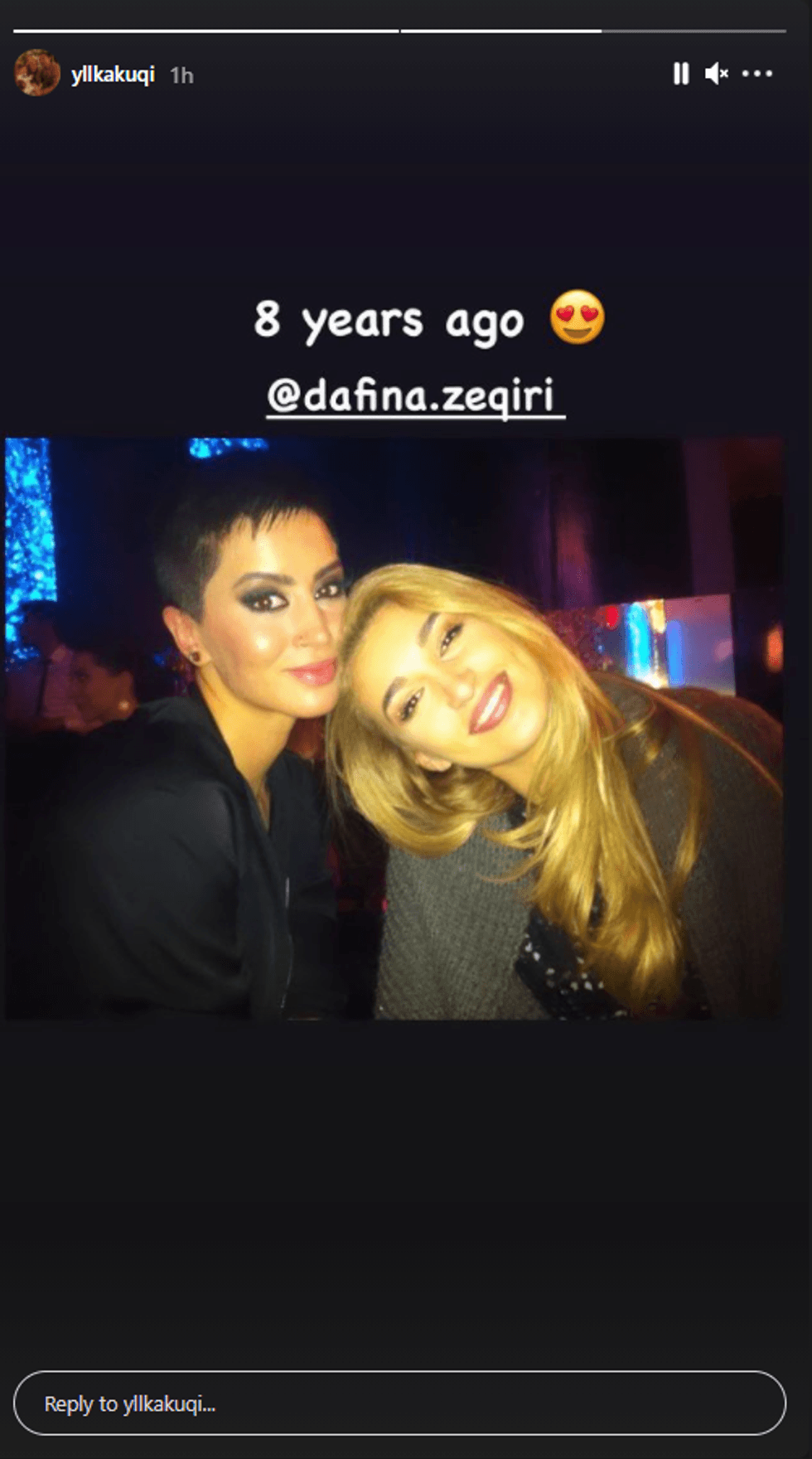The height and width of the screenshot is (1459, 812).
Task: Open yllkakuqi's profile picture
Action: tap(37, 73)
